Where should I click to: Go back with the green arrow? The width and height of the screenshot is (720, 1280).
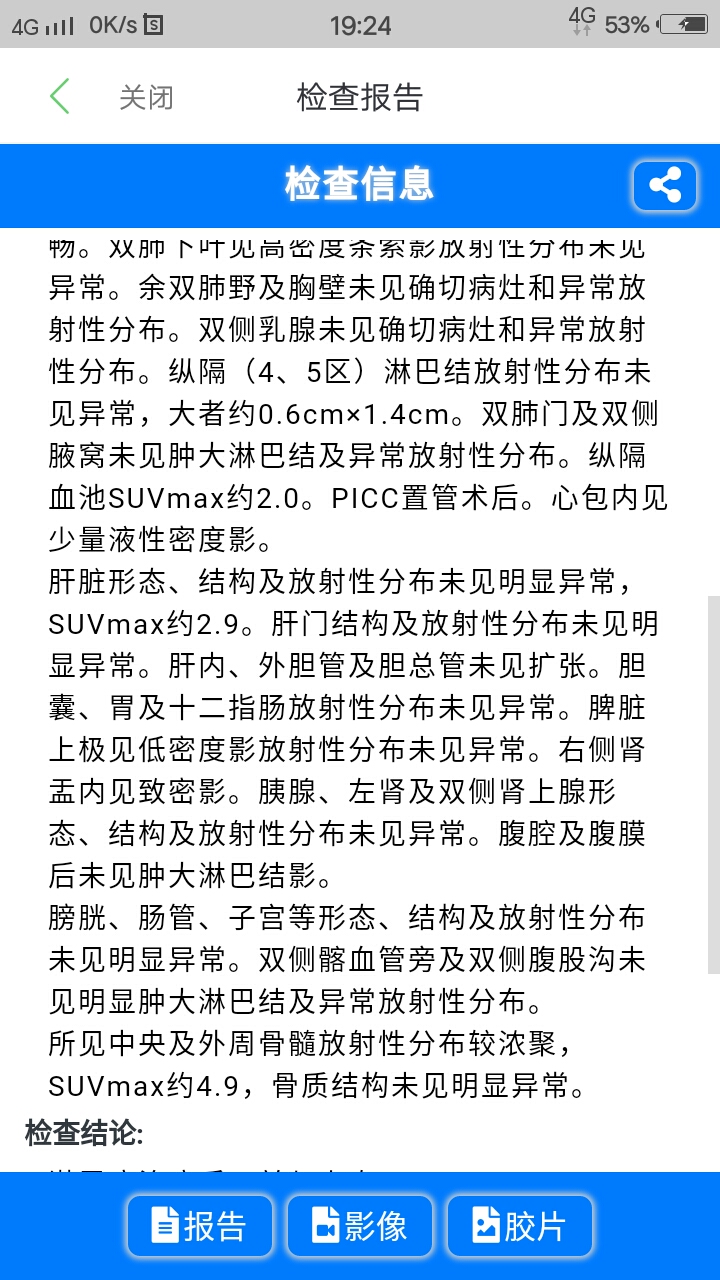point(60,97)
